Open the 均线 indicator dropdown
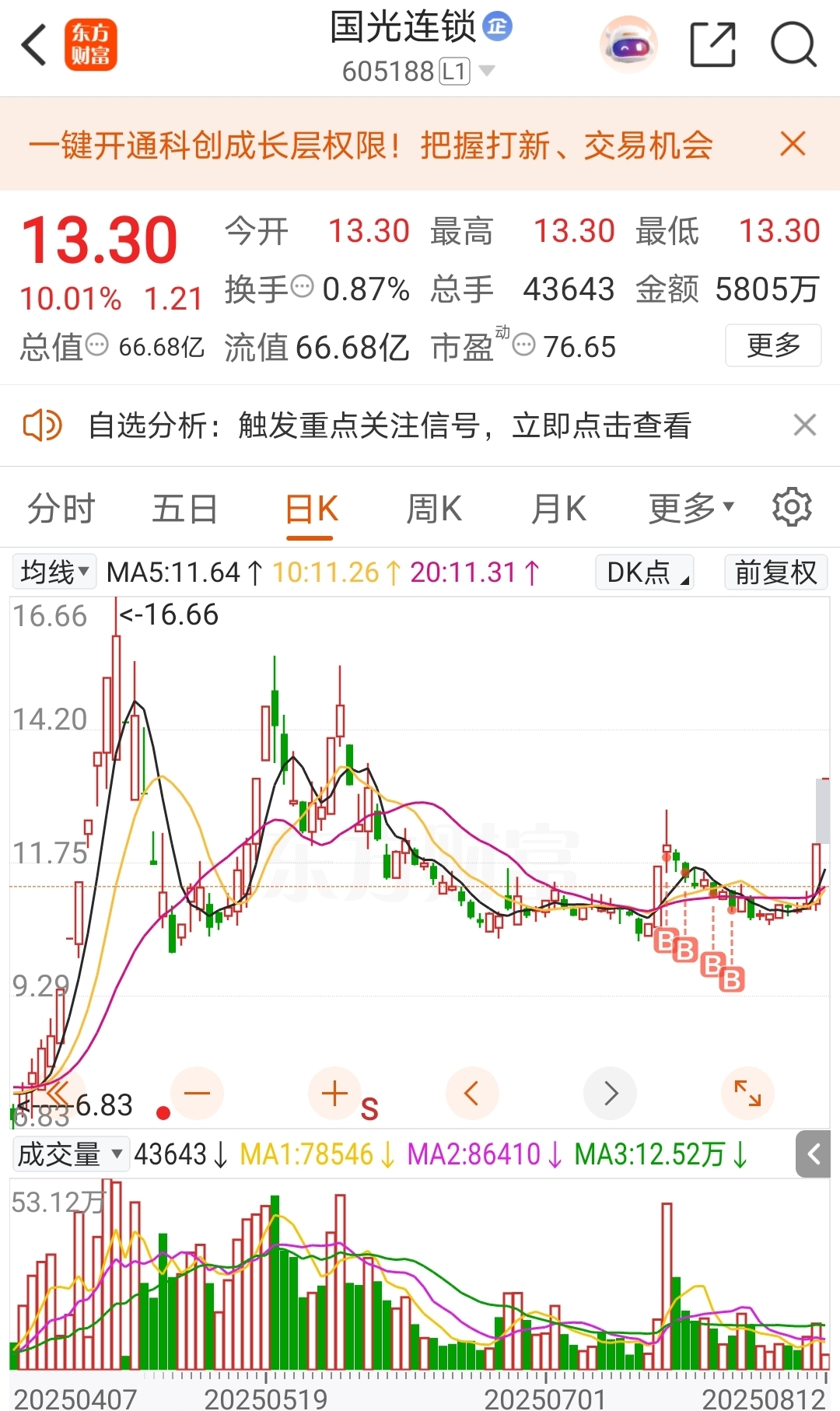Screen dimensions: 840x1411 [x=54, y=572]
